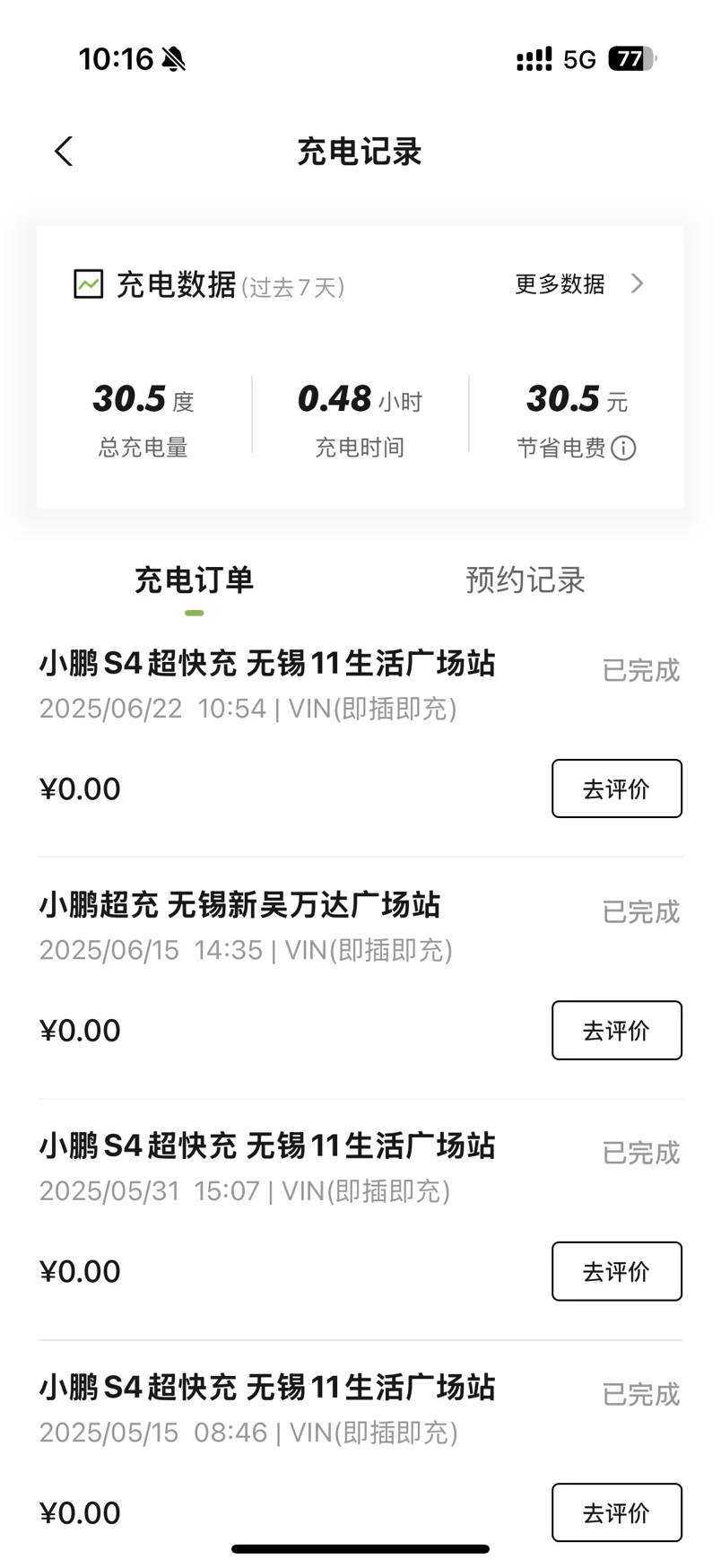Viewport: 721px width, 1568px height.
Task: Tap 去评价 for the 无锡新吴万达广场站 order
Action: [x=617, y=1030]
